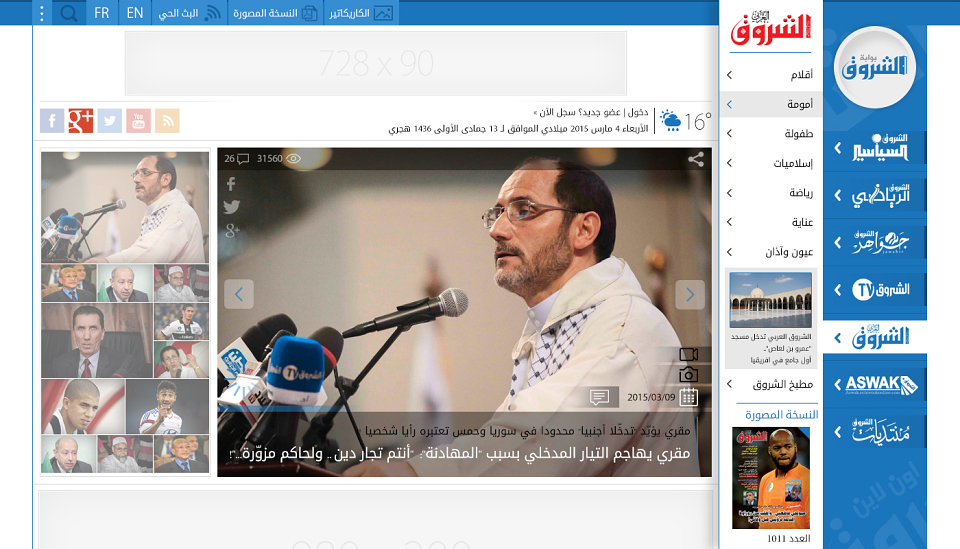The image size is (960, 549).
Task: Open الكاريكاتير section
Action: pyautogui.click(x=361, y=13)
